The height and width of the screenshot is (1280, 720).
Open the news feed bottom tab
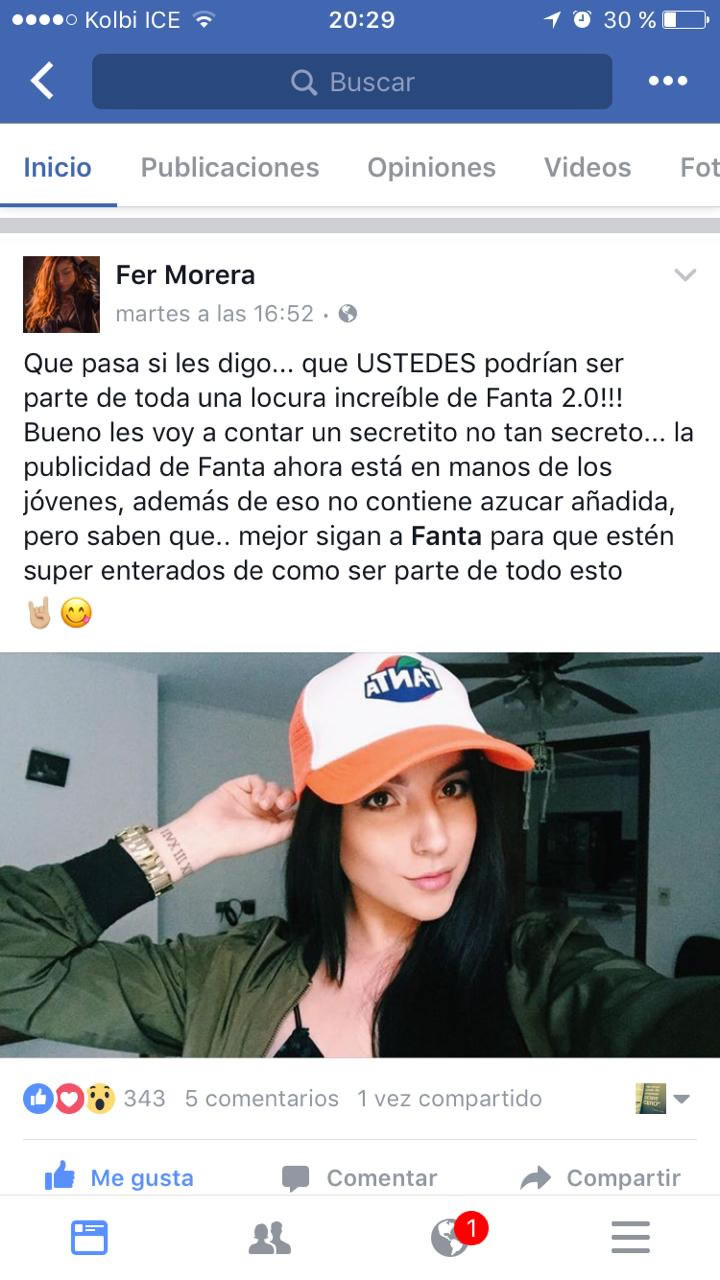click(89, 1239)
